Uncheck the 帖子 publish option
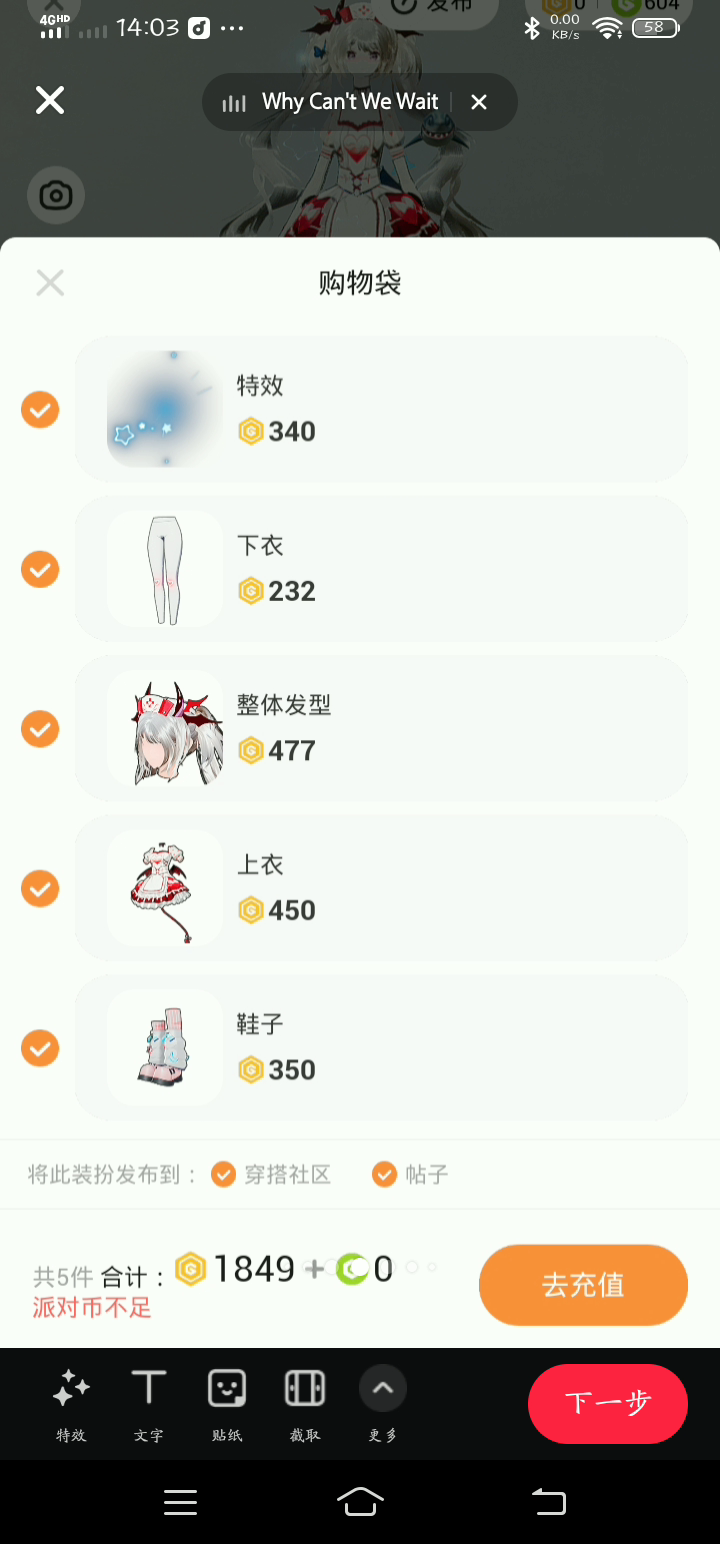The image size is (720, 1544). 385,1174
